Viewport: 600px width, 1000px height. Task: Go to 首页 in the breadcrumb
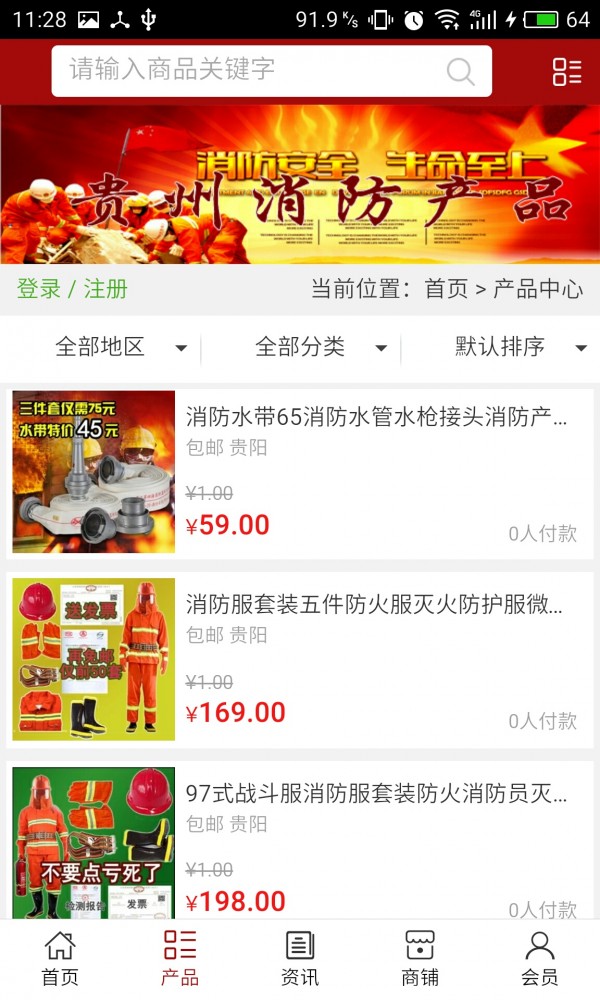click(x=446, y=289)
